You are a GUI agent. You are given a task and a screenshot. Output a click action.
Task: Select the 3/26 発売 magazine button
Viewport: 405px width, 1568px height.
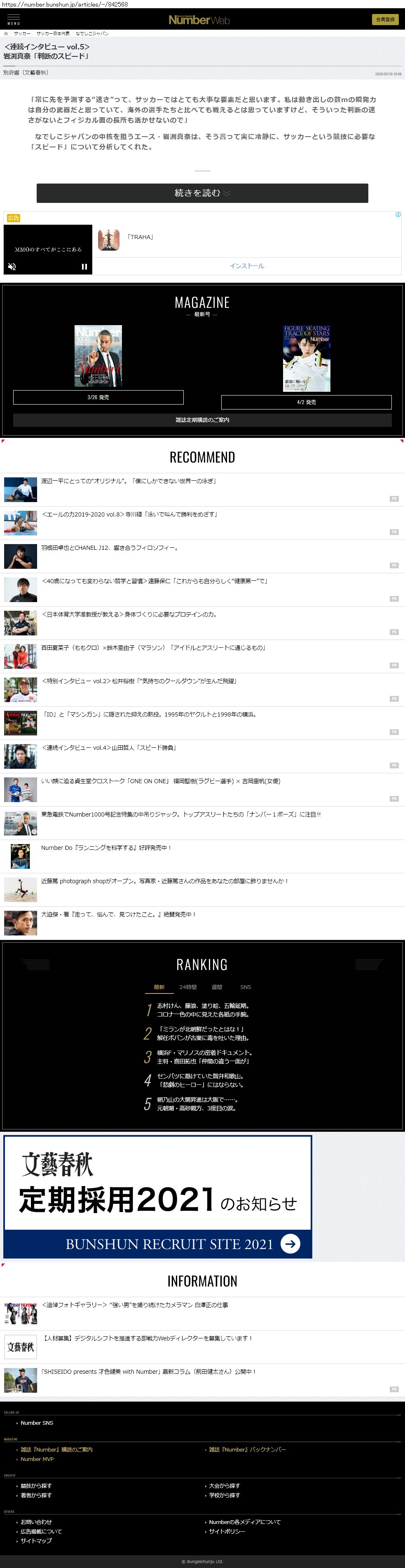(98, 398)
